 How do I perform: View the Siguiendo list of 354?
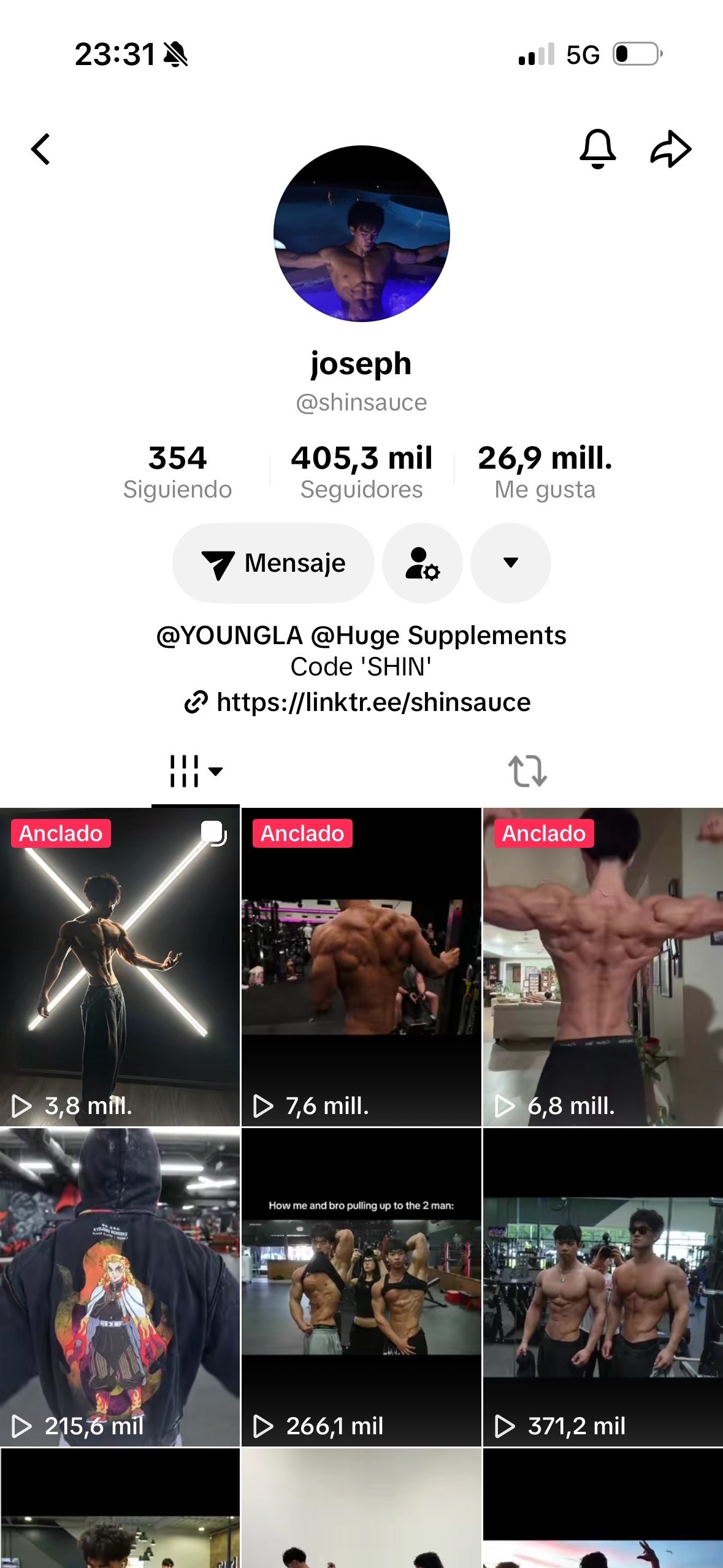177,471
